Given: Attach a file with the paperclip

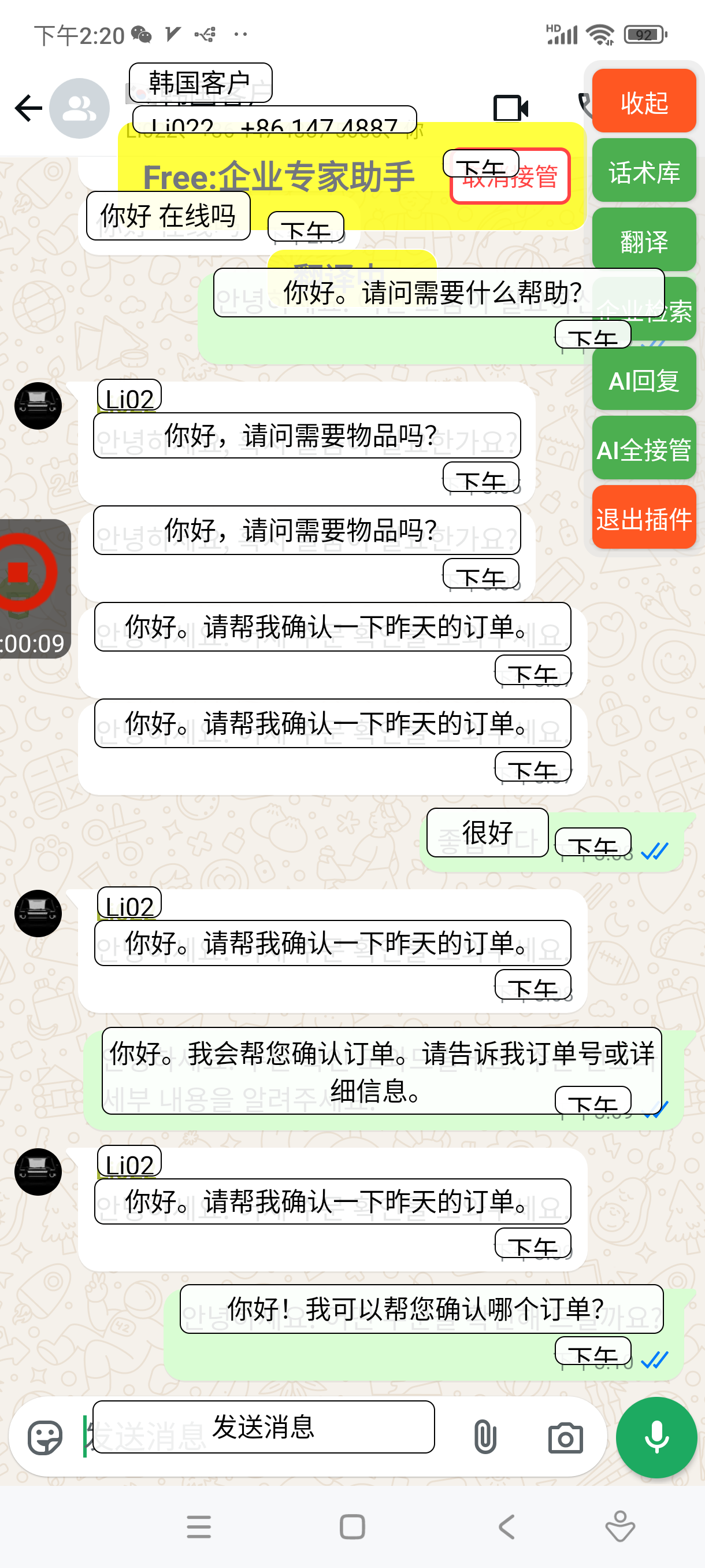Looking at the screenshot, I should click(x=485, y=1438).
